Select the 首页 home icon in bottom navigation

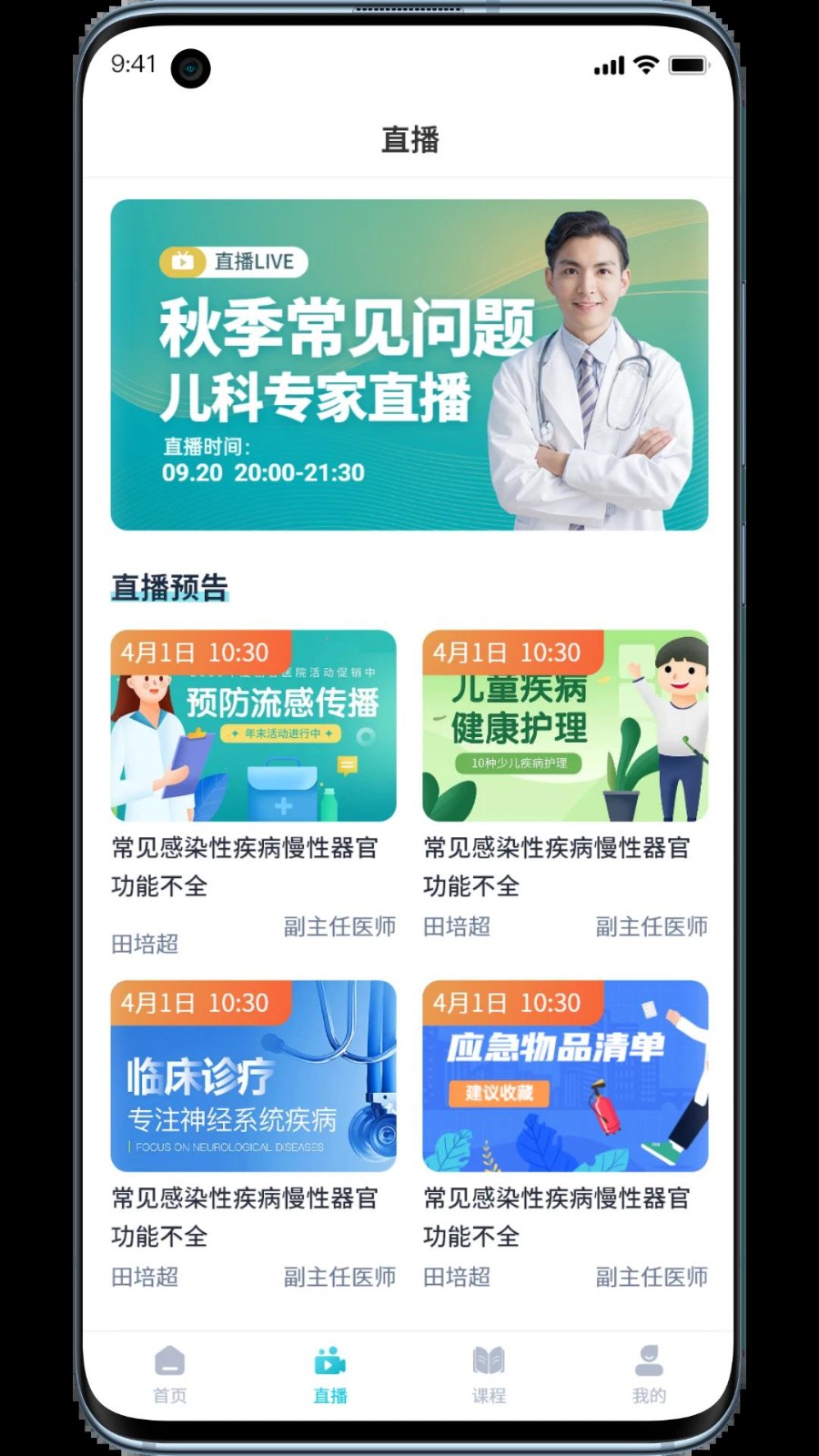click(x=169, y=1360)
